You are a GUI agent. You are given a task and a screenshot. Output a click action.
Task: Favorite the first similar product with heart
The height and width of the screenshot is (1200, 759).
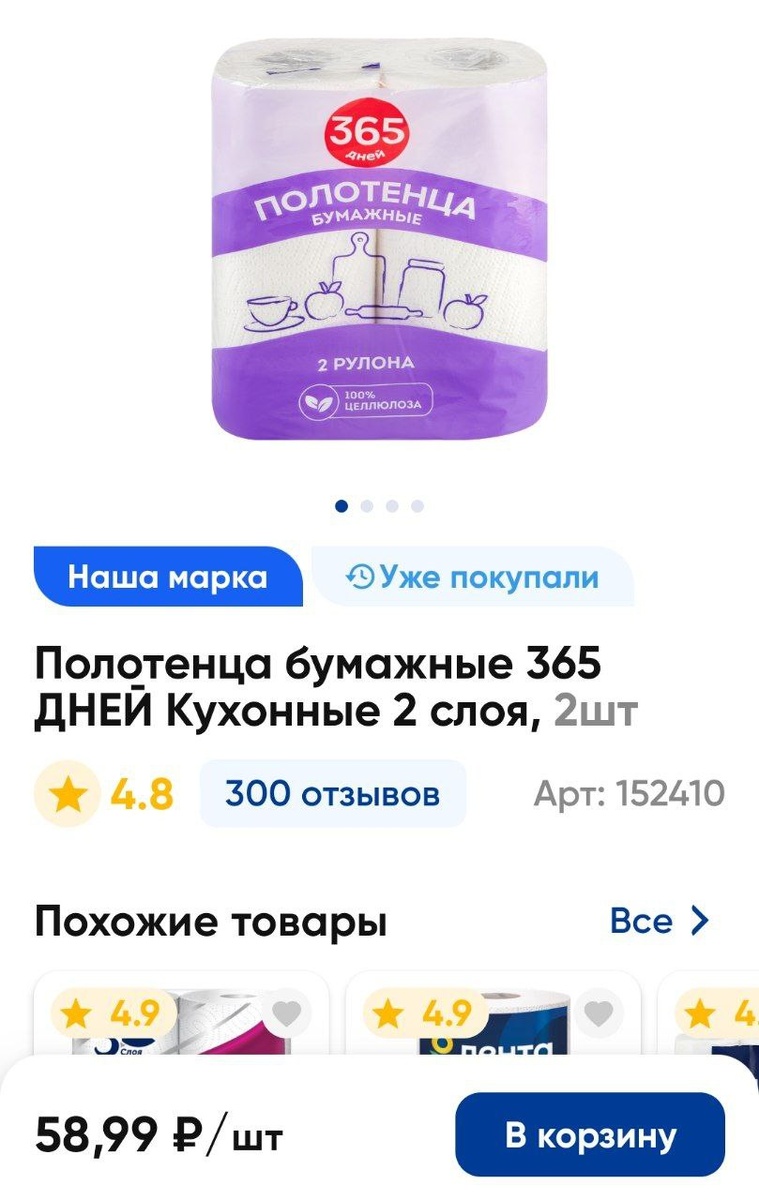click(287, 1015)
